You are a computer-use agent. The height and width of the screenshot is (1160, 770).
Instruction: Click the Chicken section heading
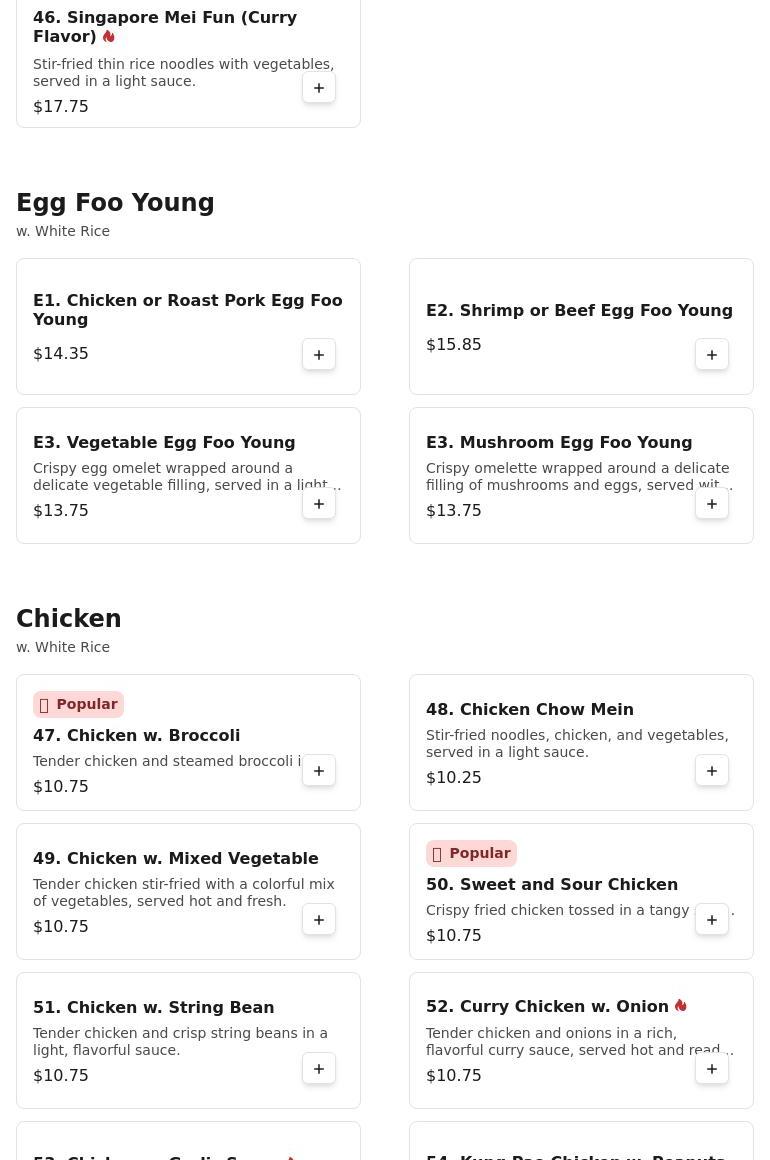pyautogui.click(x=68, y=618)
